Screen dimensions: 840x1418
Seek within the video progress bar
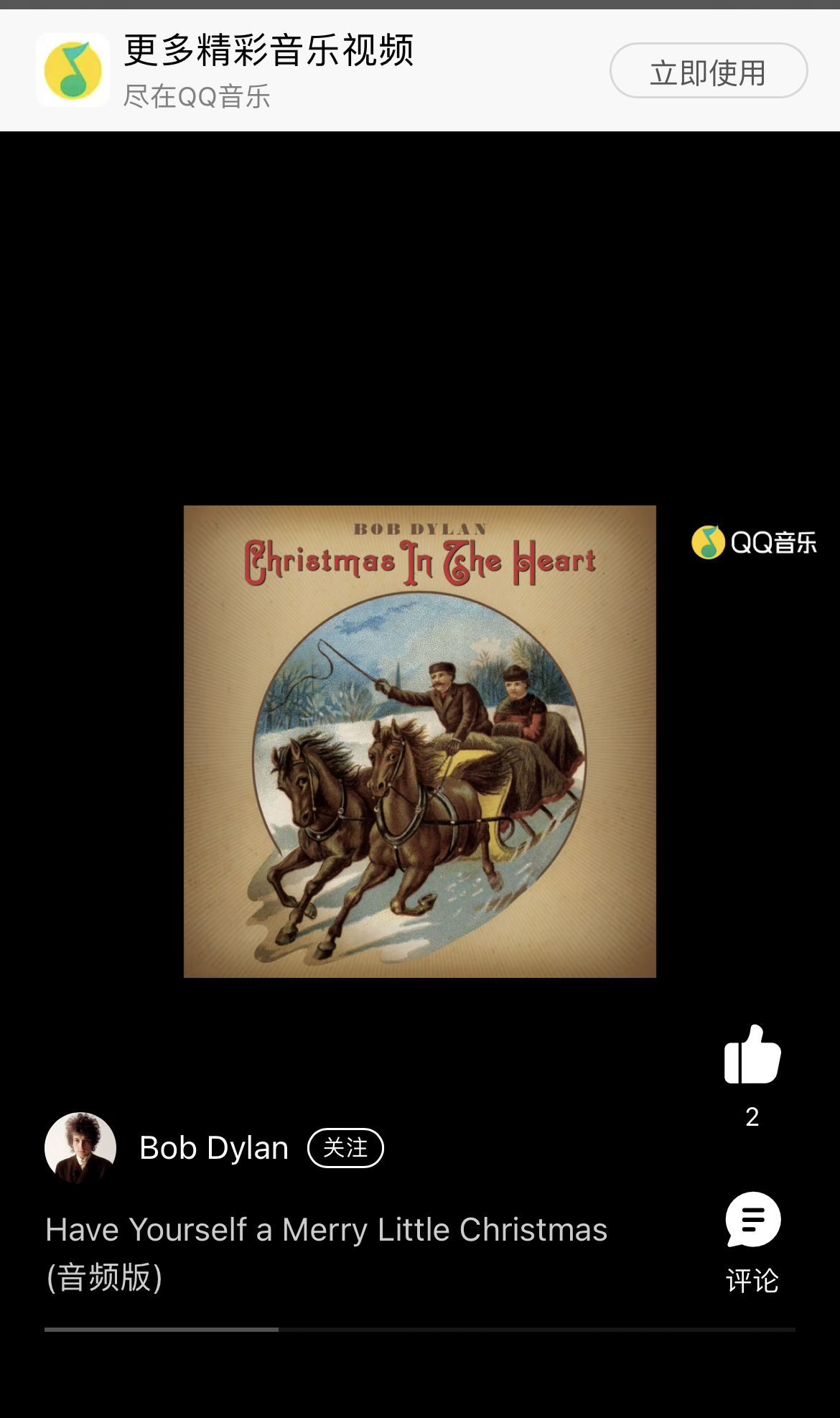(419, 1330)
